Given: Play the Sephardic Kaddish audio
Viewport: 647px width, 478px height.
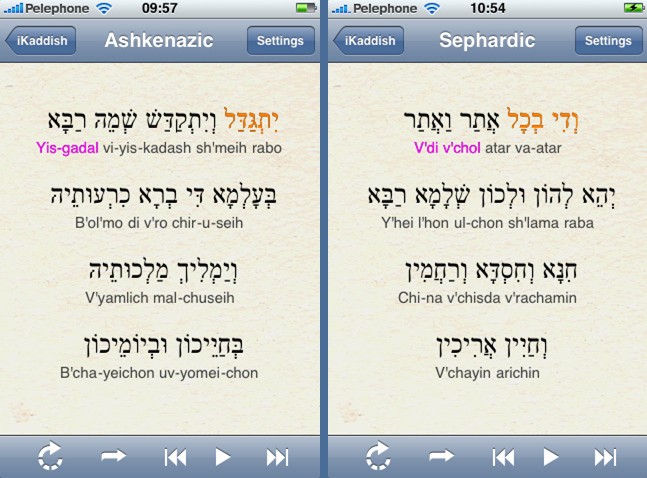Looking at the screenshot, I should tap(551, 457).
